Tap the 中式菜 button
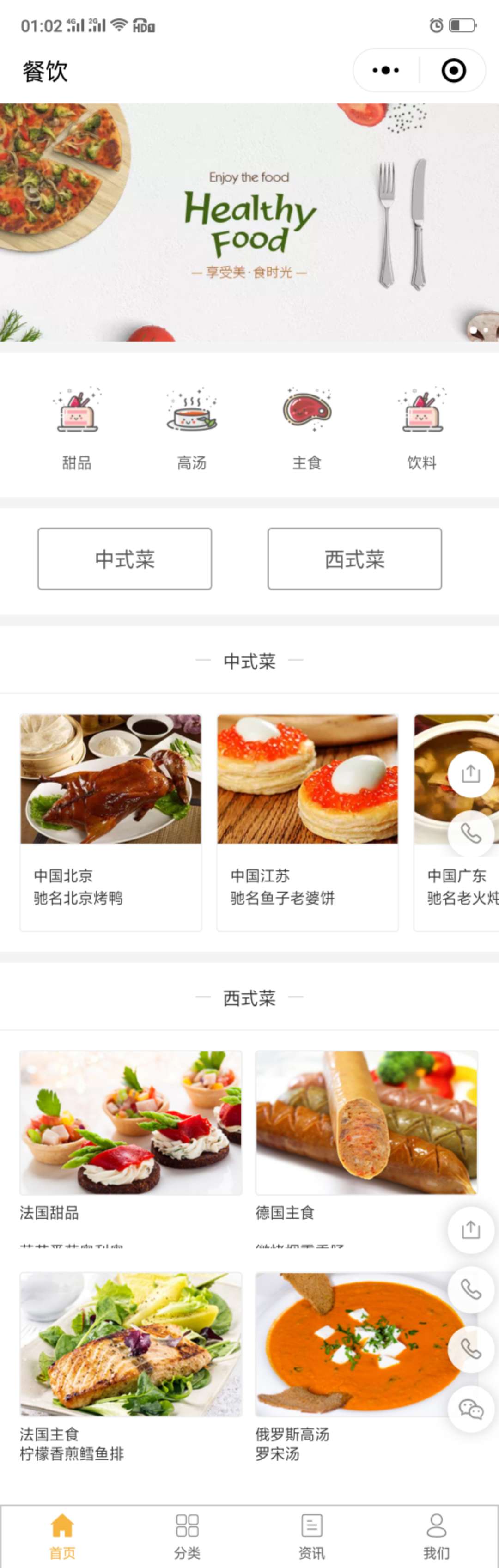This screenshot has height=1568, width=499. point(125,559)
